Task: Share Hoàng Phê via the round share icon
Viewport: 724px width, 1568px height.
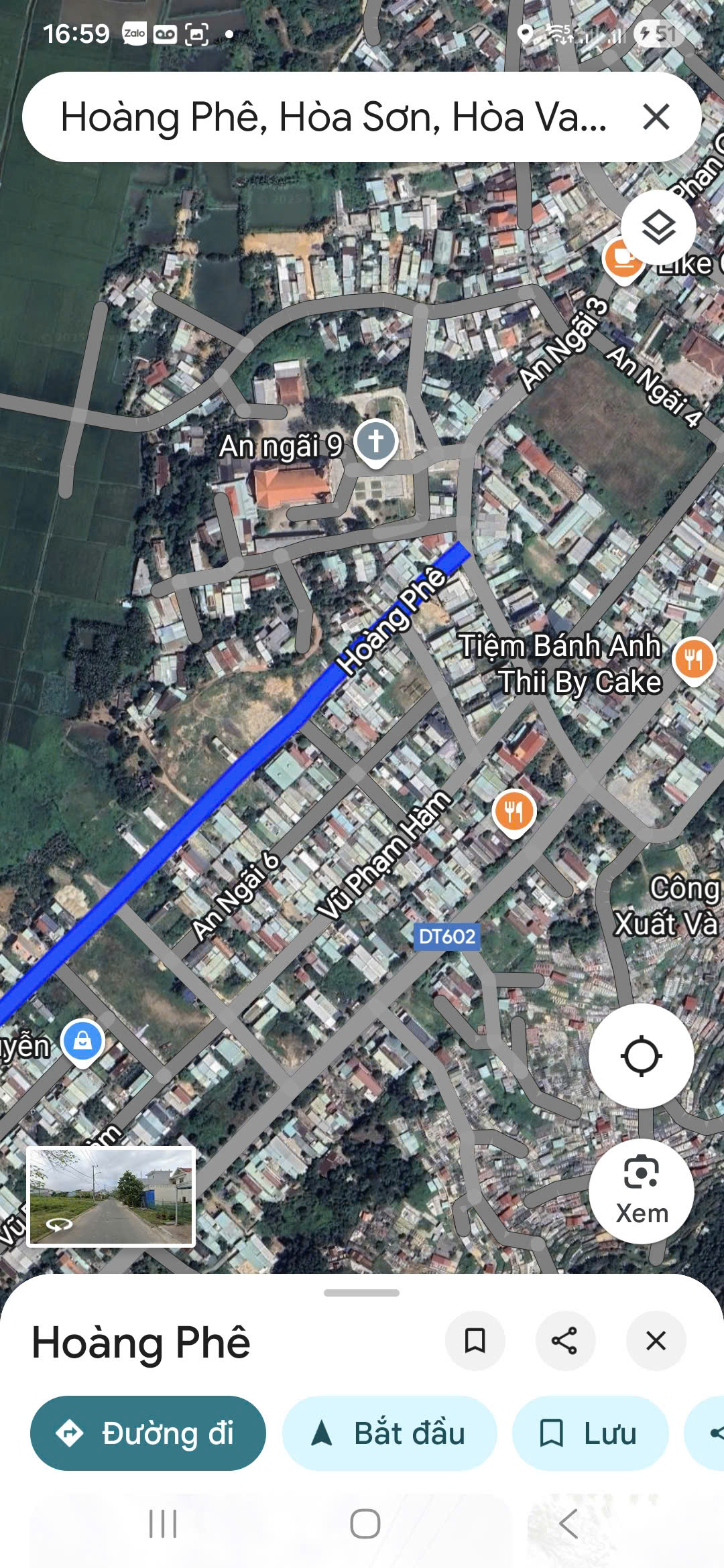Action: 565,1341
